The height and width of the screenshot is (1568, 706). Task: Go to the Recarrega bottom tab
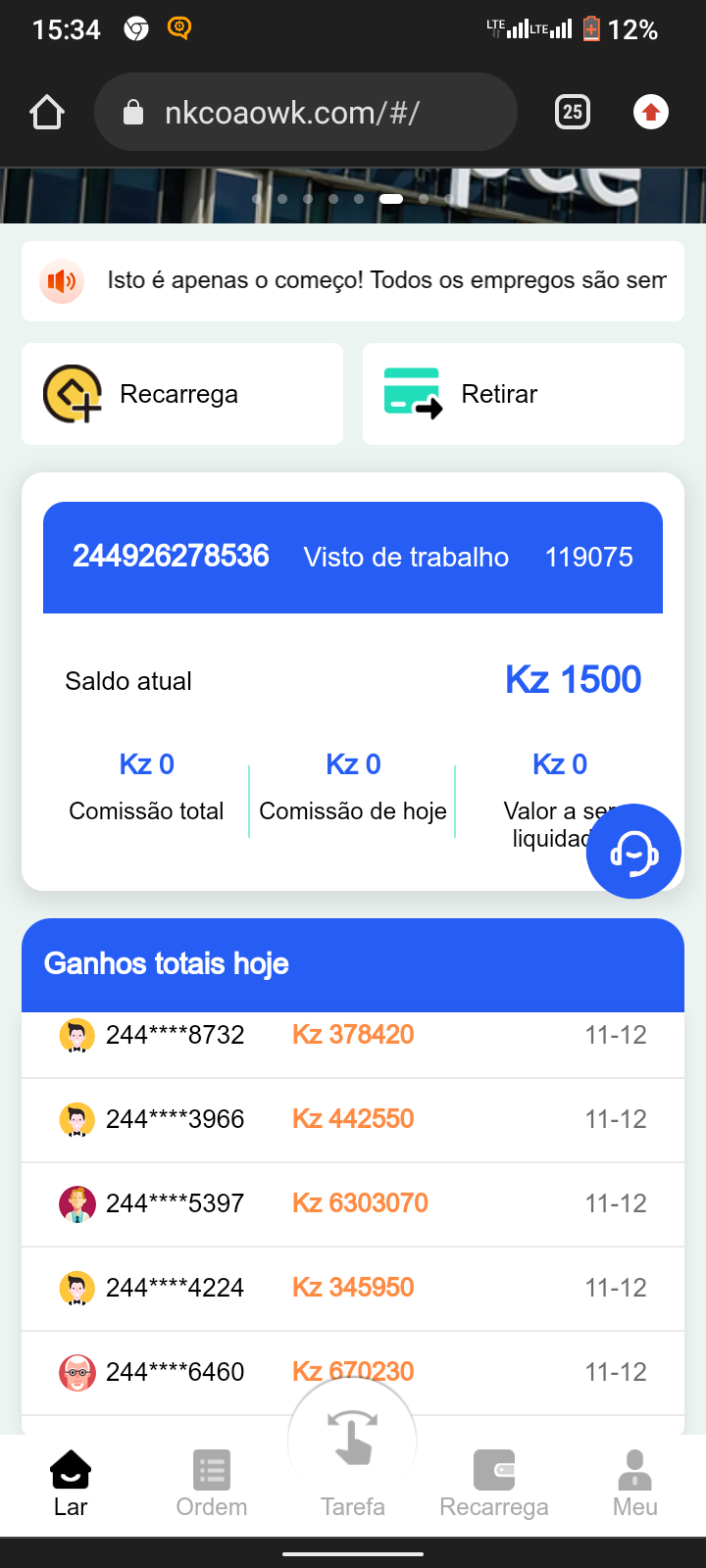pyautogui.click(x=494, y=1484)
